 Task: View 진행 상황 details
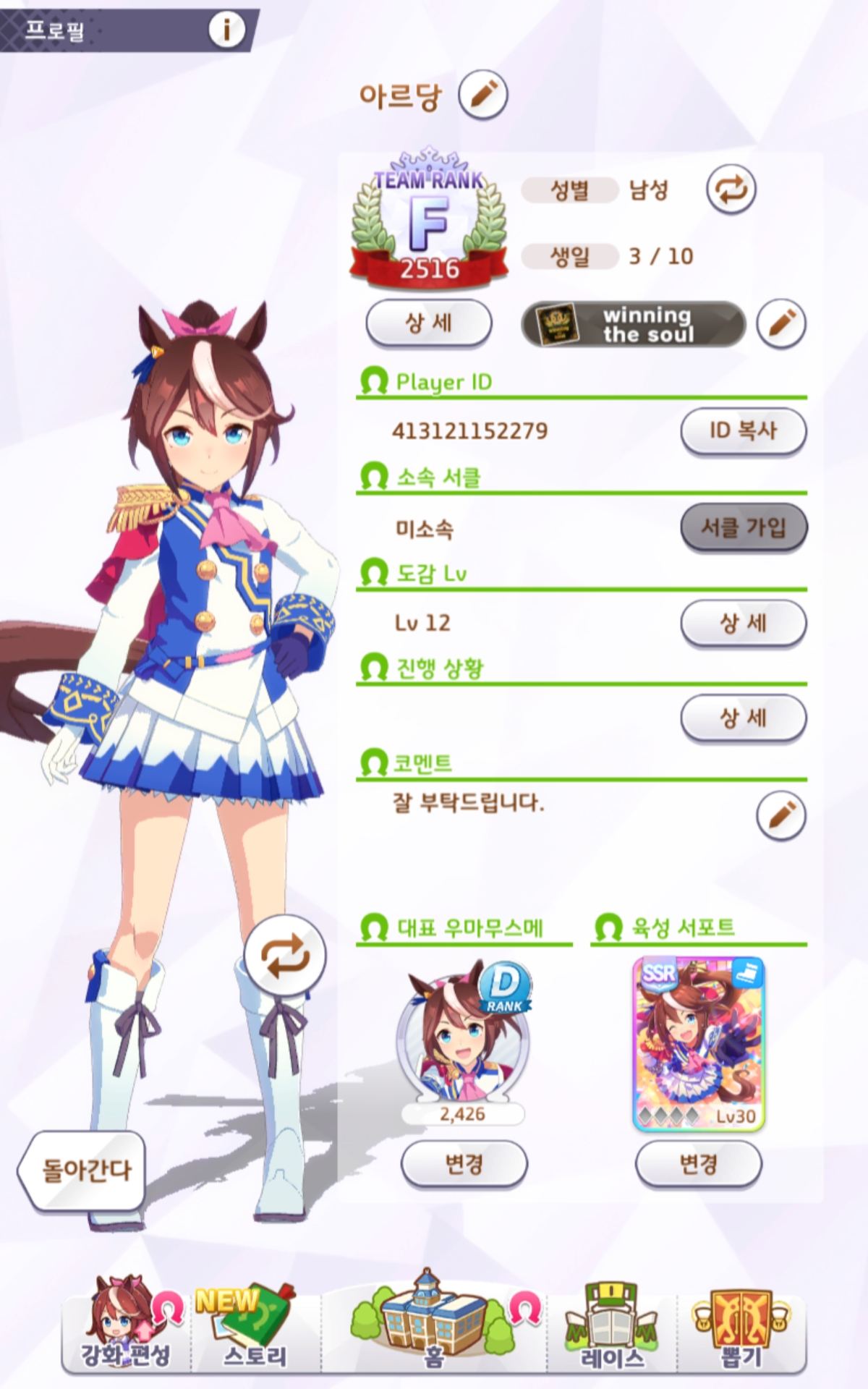click(x=743, y=718)
